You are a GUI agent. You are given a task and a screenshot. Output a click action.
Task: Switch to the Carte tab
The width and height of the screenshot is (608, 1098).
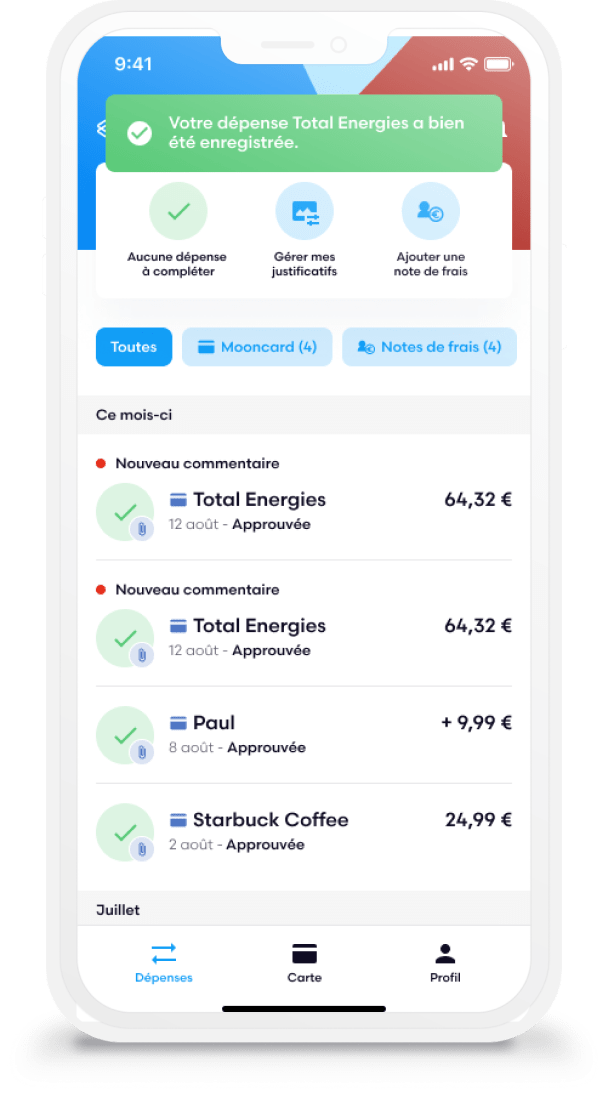304,962
